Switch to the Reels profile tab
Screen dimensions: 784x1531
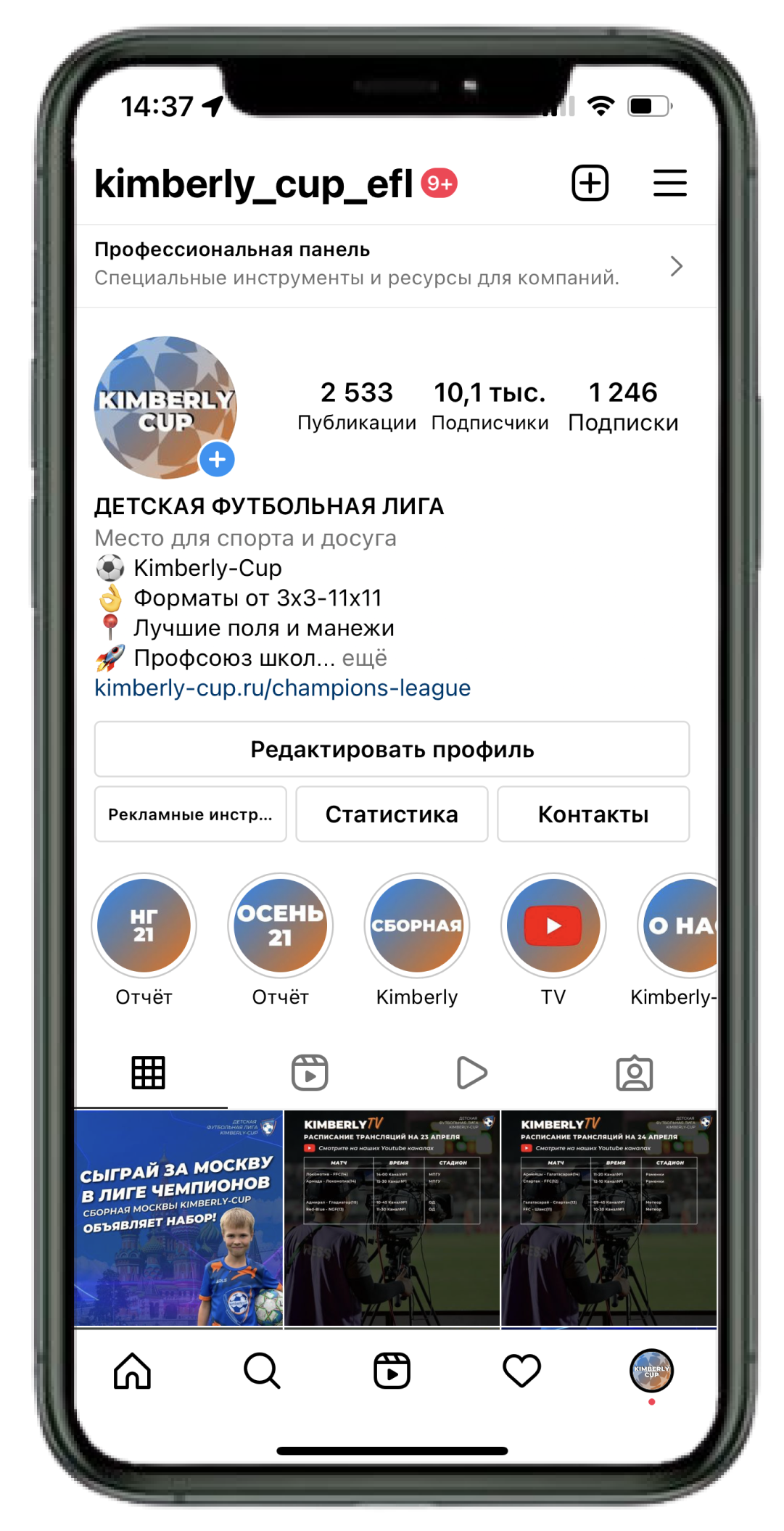pyautogui.click(x=310, y=1073)
